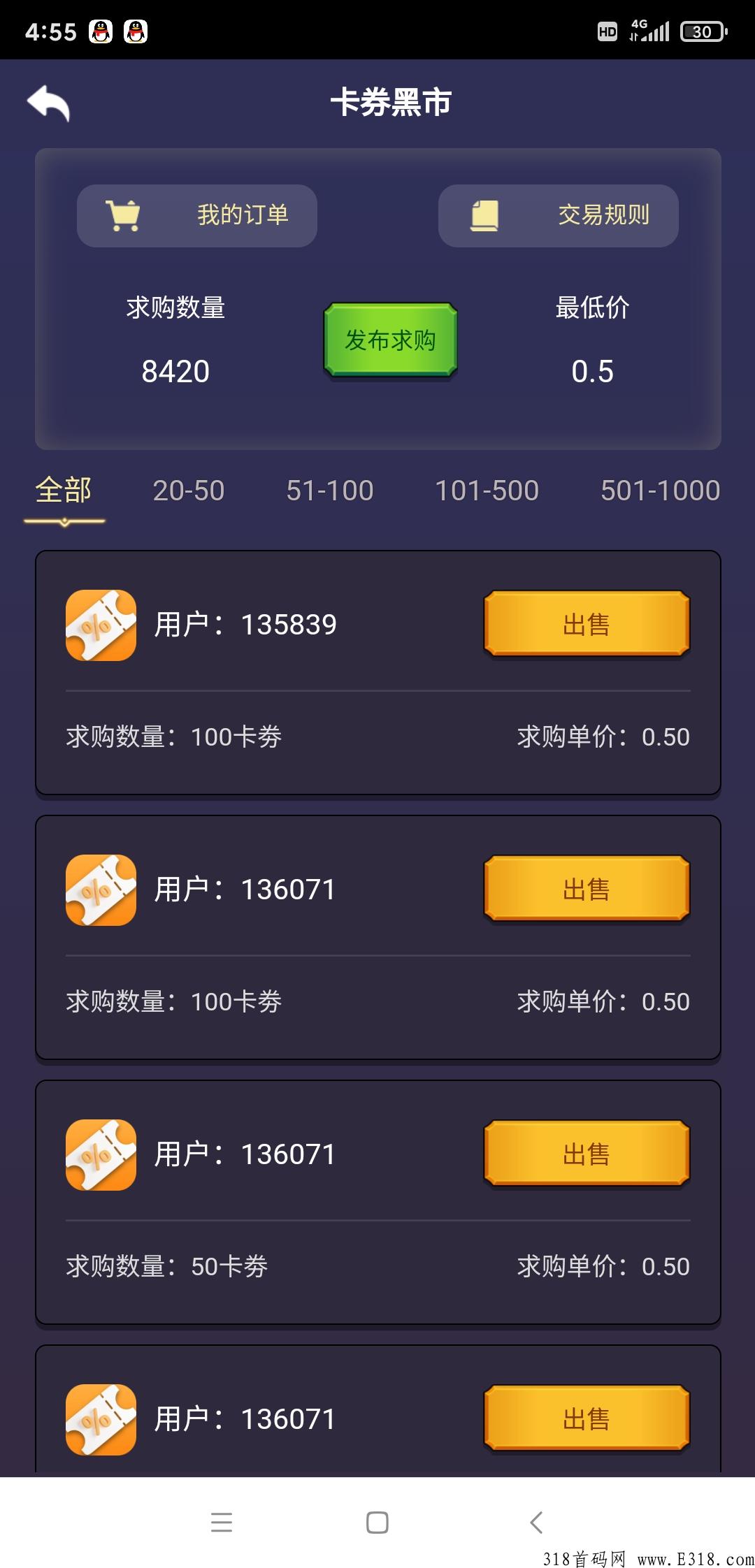755x1568 pixels.
Task: Switch to the 20-50 tab
Action: pos(189,491)
